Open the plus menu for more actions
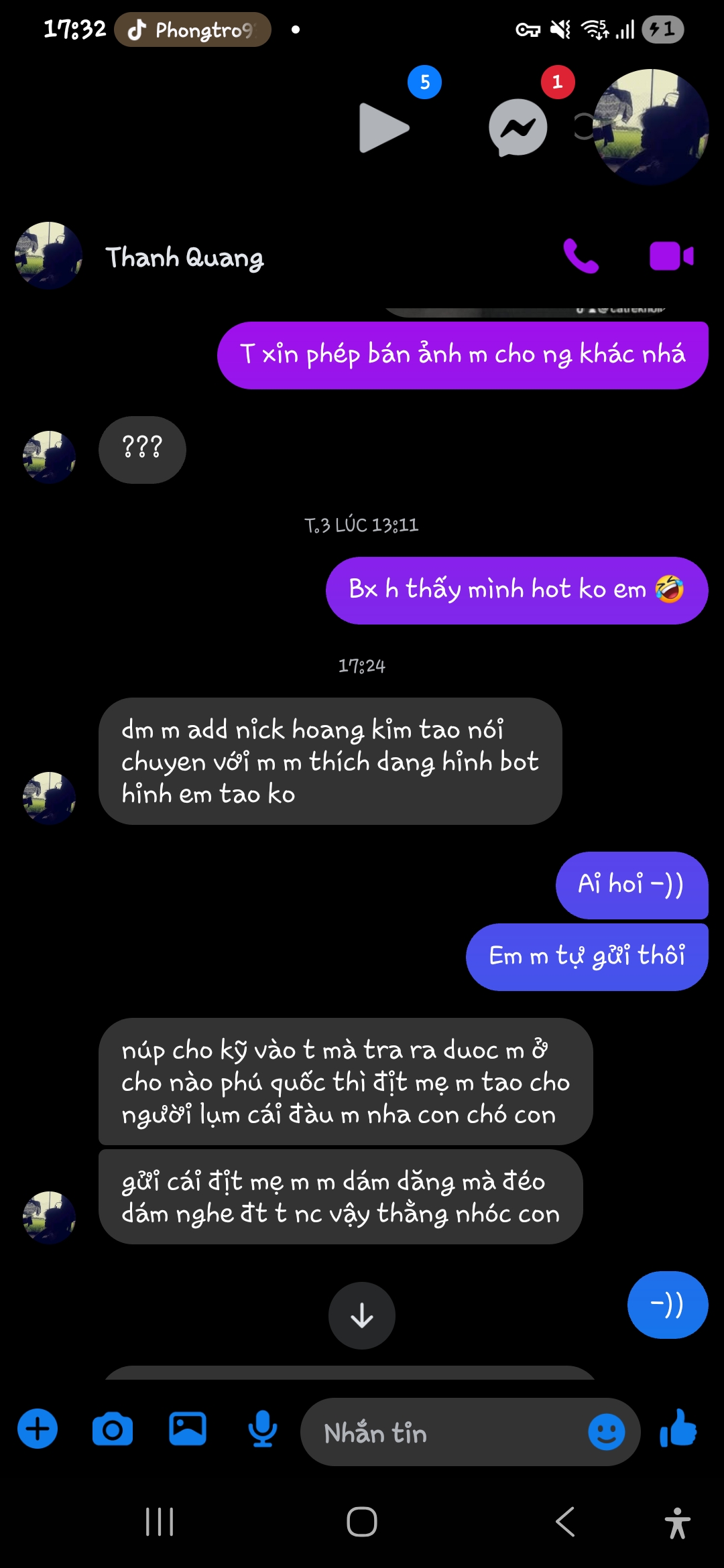The image size is (724, 1568). pos(38,1429)
